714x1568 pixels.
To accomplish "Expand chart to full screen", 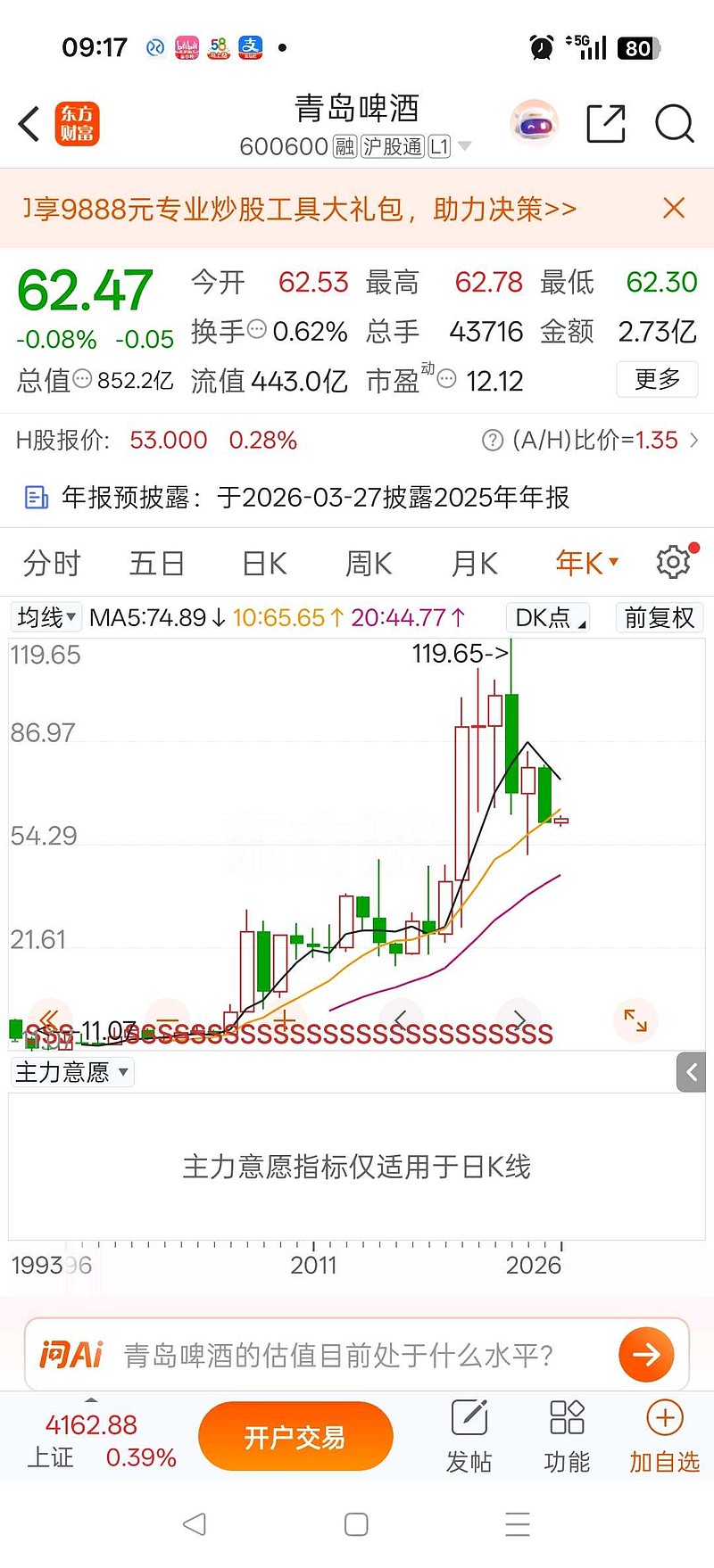I will (x=635, y=1019).
